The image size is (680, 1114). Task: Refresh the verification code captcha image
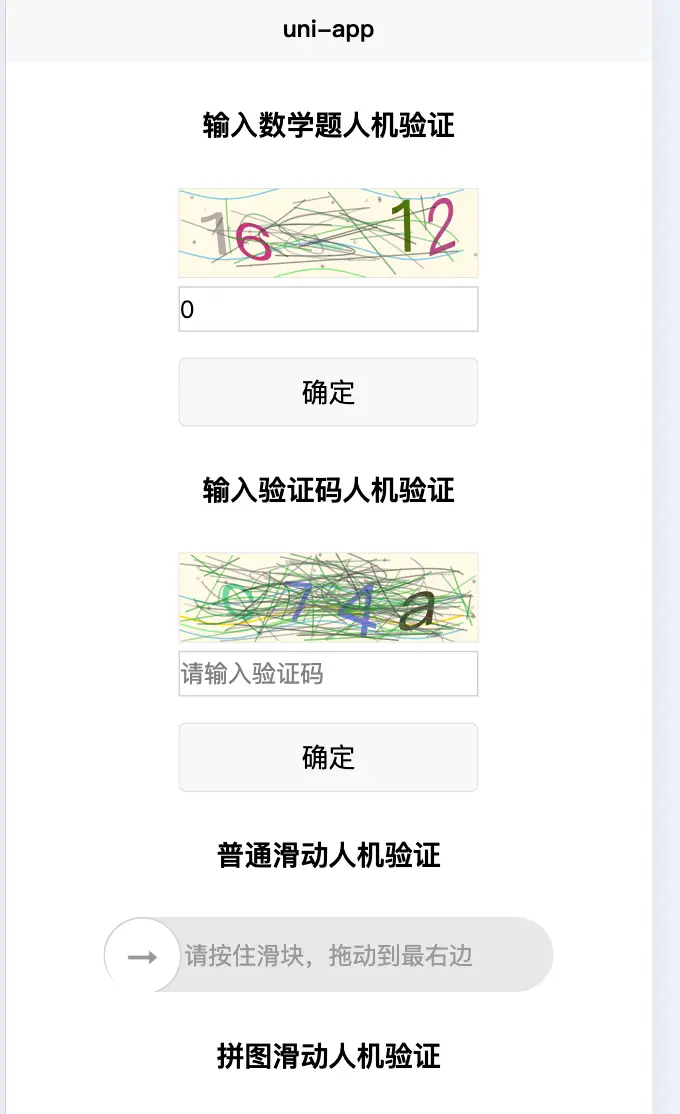[328, 597]
